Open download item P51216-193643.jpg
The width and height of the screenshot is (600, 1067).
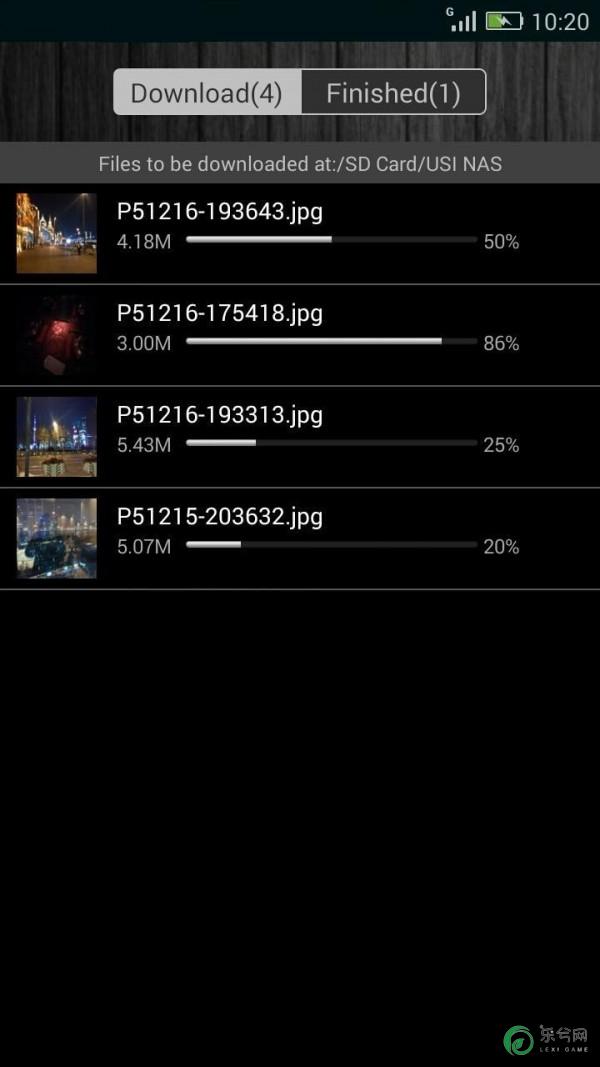coord(300,233)
